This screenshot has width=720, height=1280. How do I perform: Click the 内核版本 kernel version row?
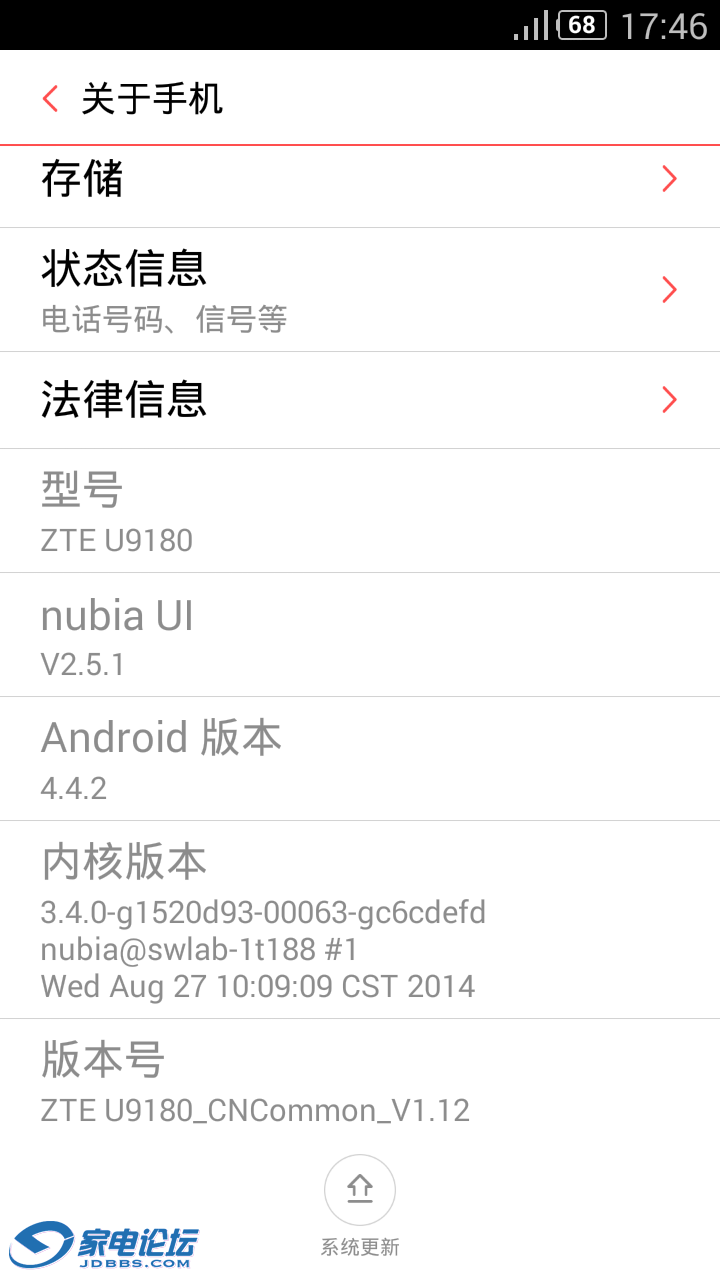coord(360,920)
